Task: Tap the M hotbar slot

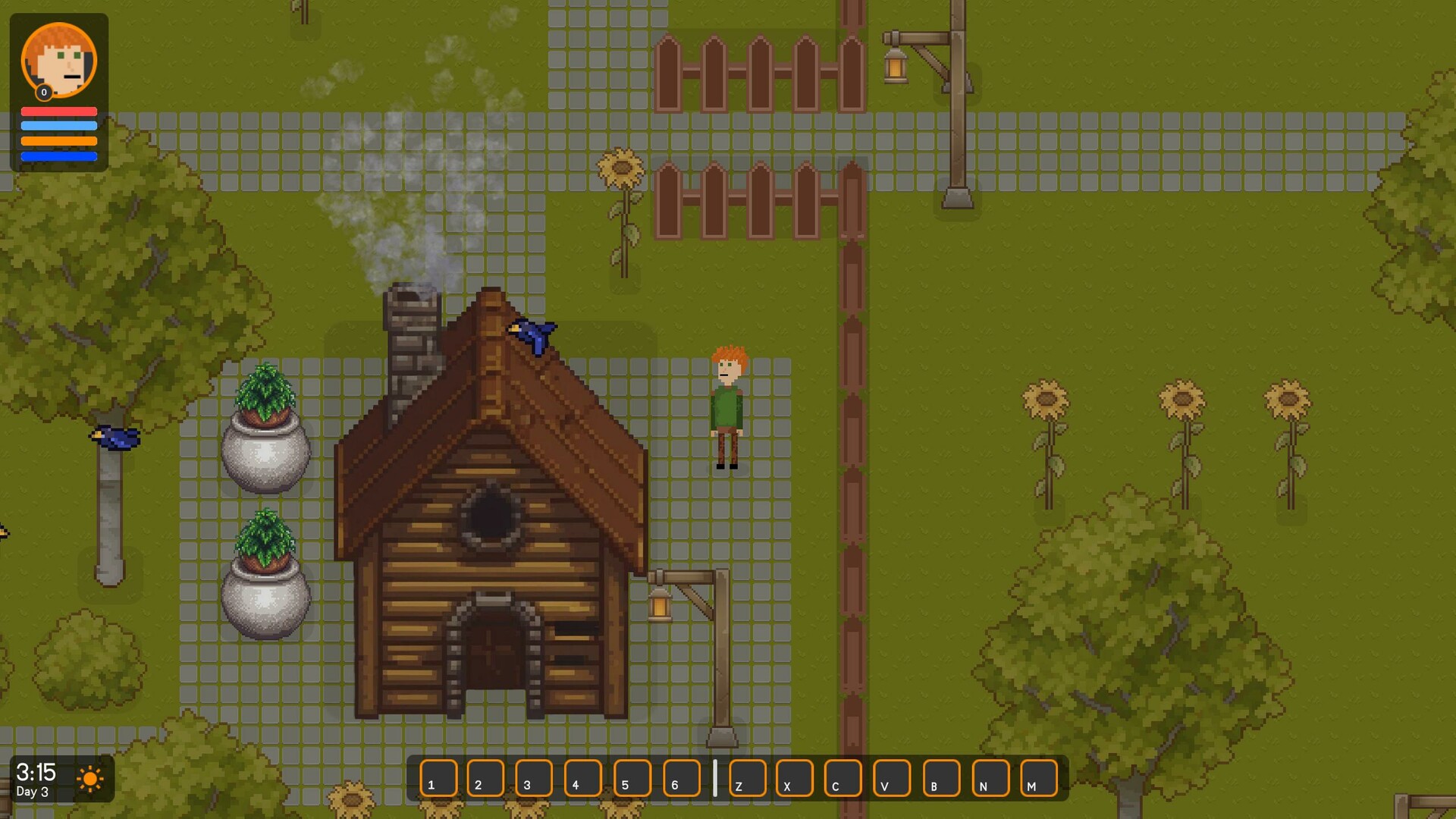Action: [x=1039, y=778]
